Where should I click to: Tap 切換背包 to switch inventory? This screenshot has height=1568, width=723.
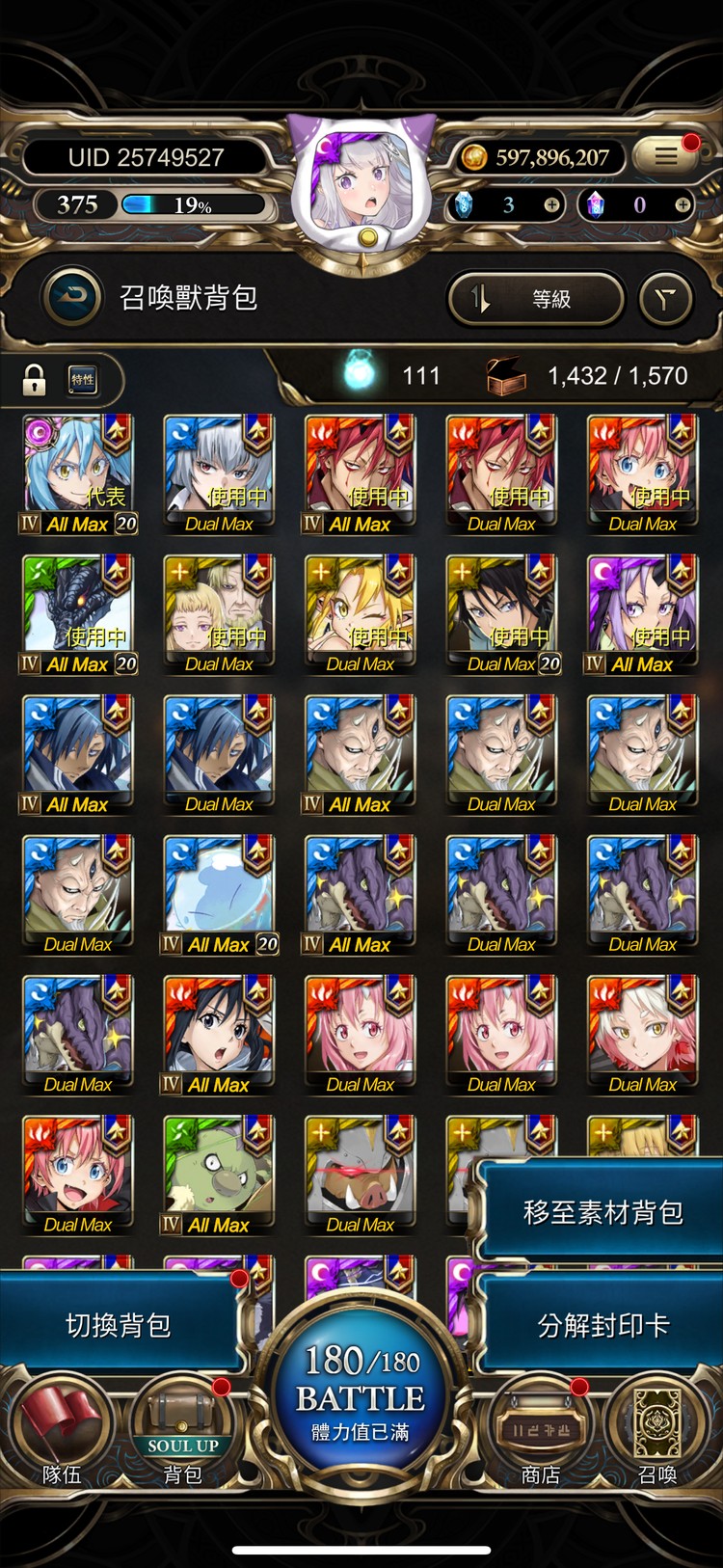(x=118, y=1326)
